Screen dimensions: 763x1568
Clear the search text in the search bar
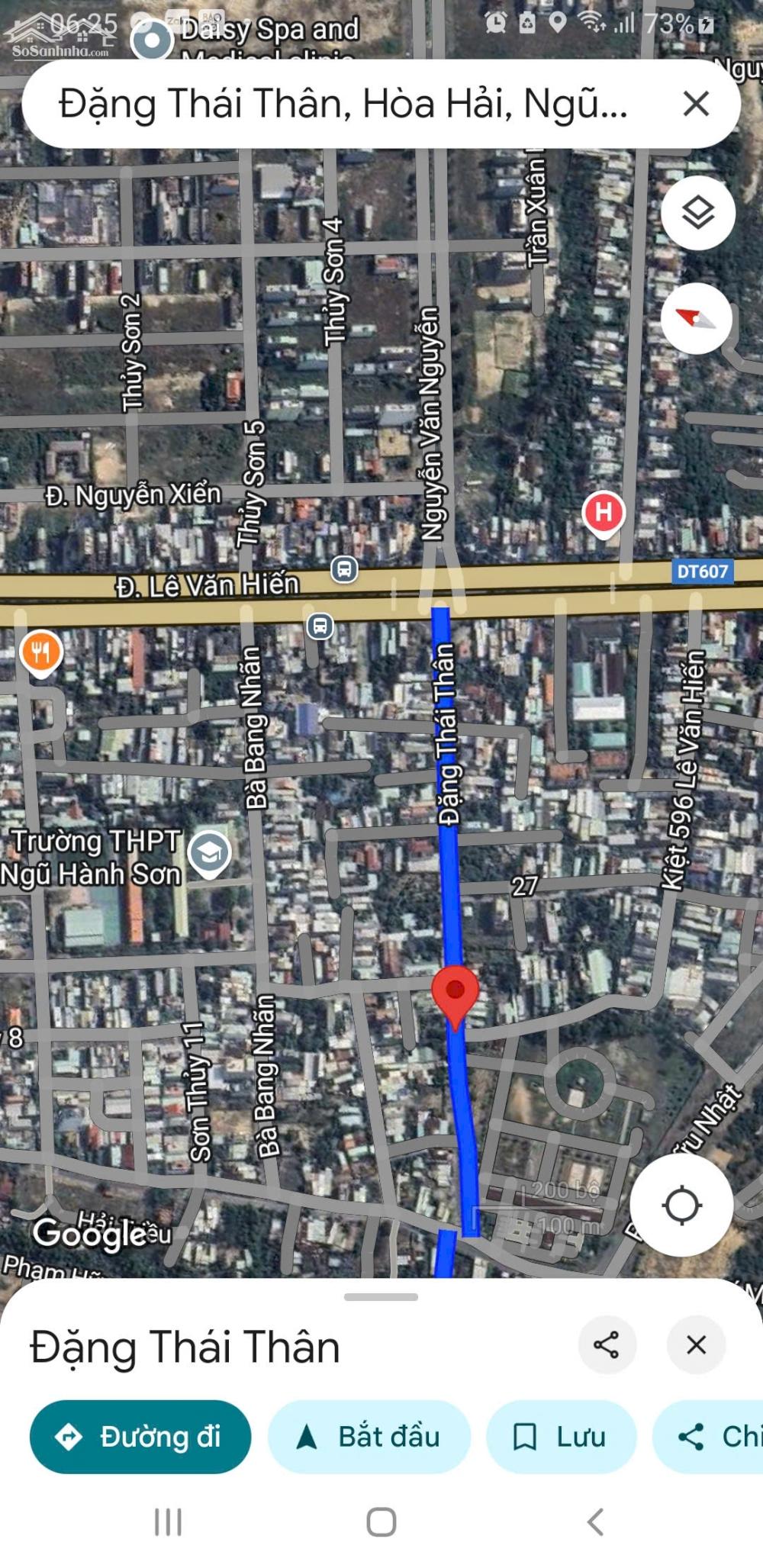(695, 104)
